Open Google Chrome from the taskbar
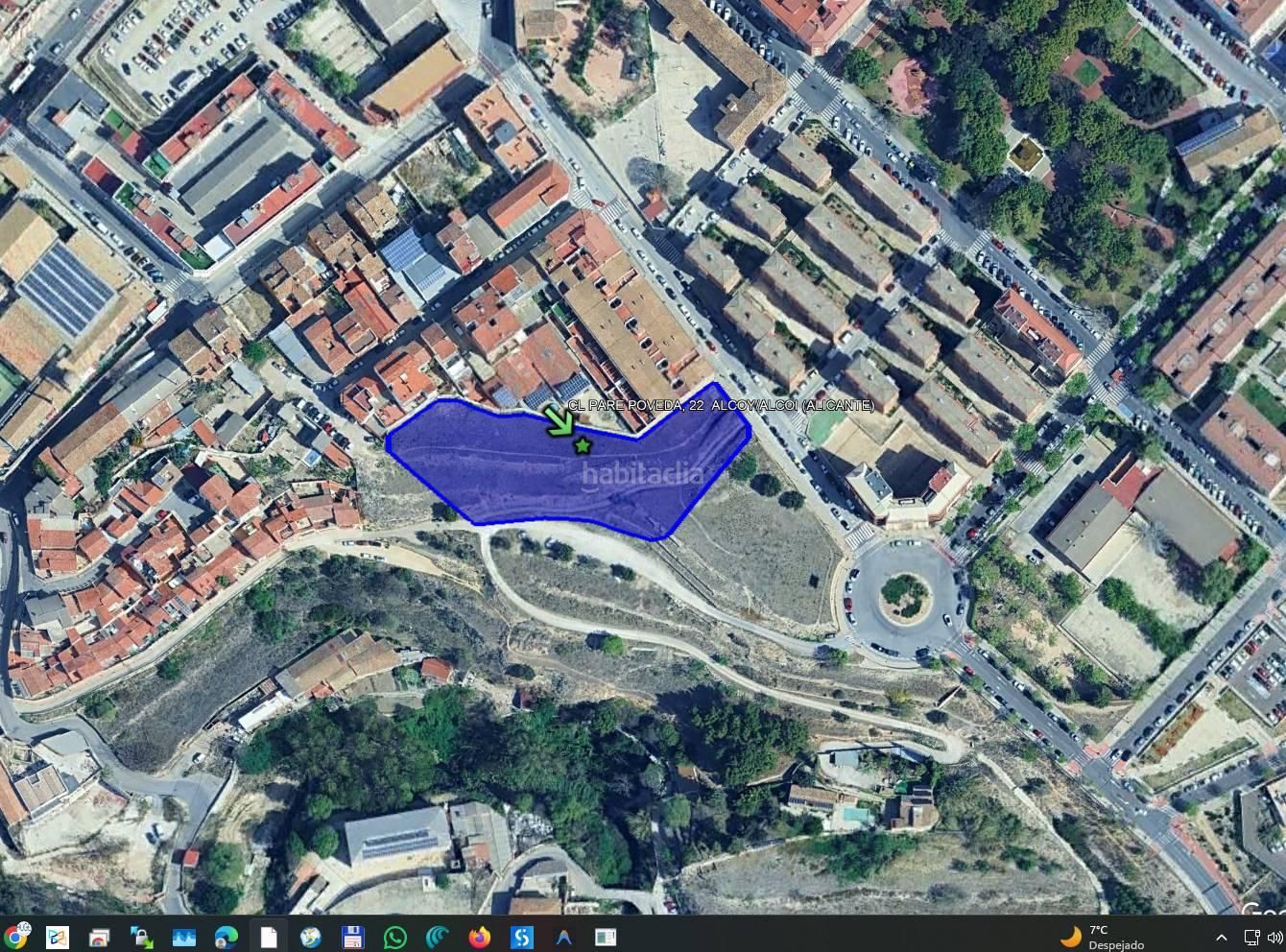Viewport: 1286px width, 952px height. tap(15, 936)
